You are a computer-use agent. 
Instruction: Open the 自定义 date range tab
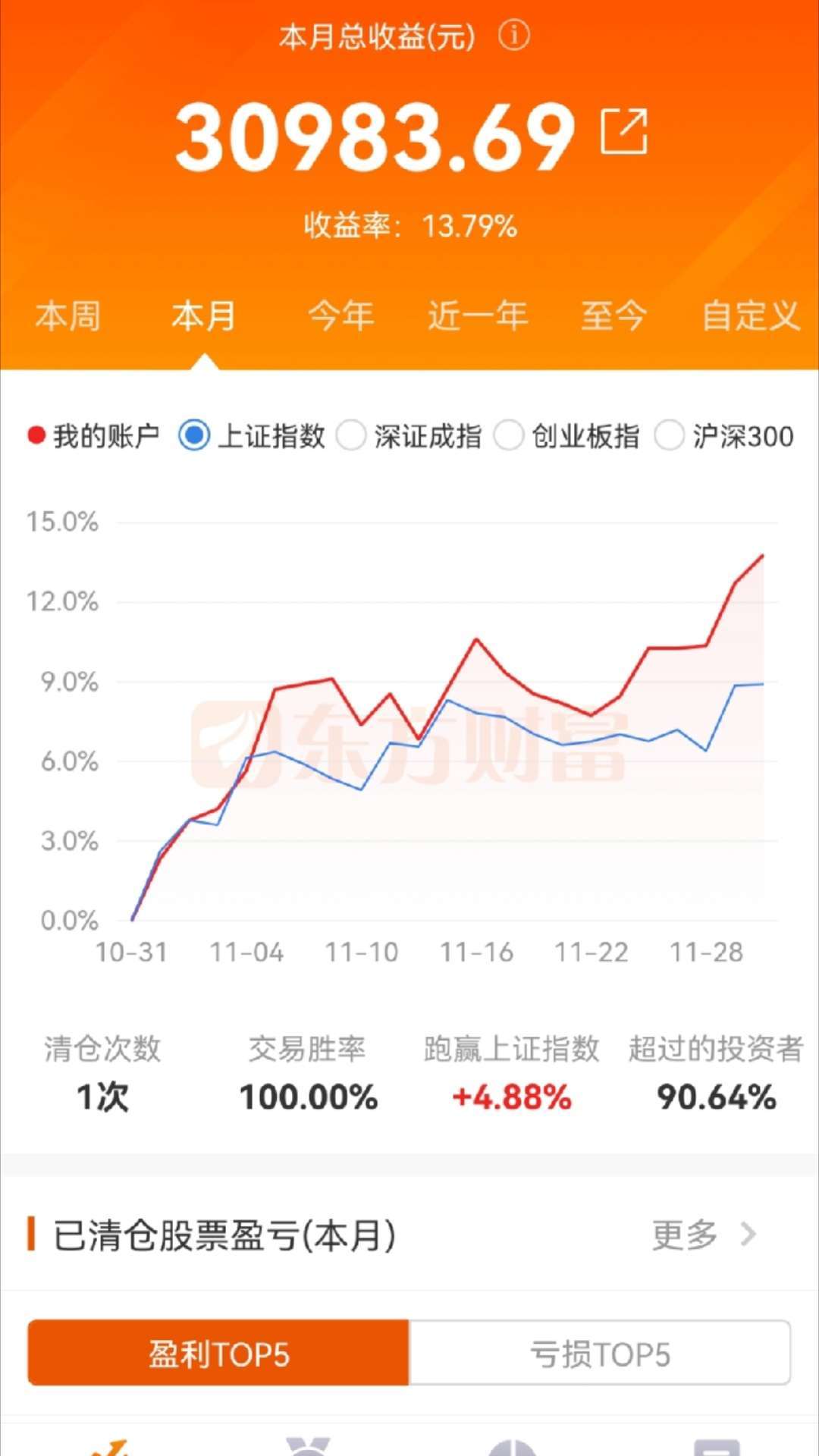click(x=750, y=315)
